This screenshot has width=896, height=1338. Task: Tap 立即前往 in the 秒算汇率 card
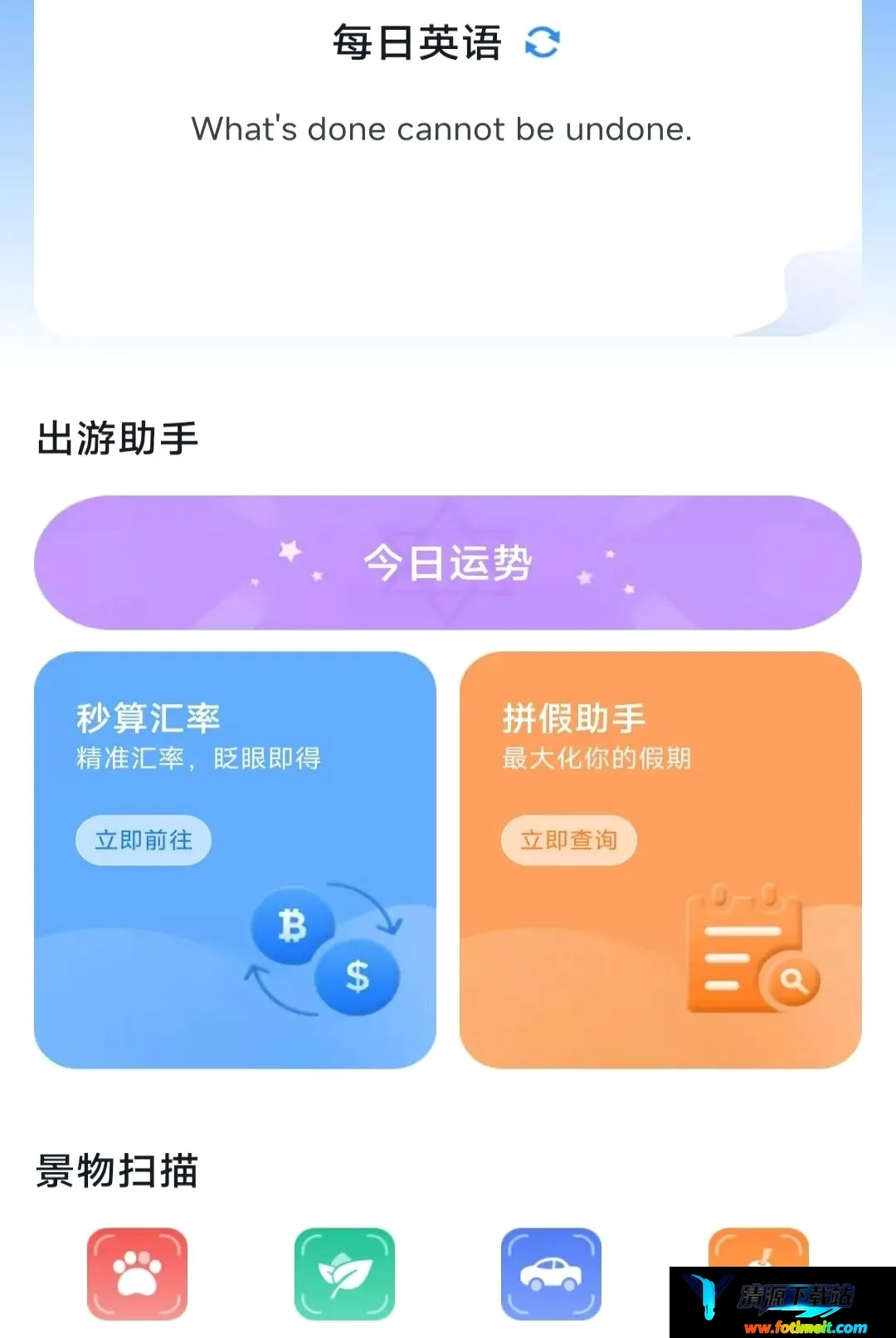144,840
